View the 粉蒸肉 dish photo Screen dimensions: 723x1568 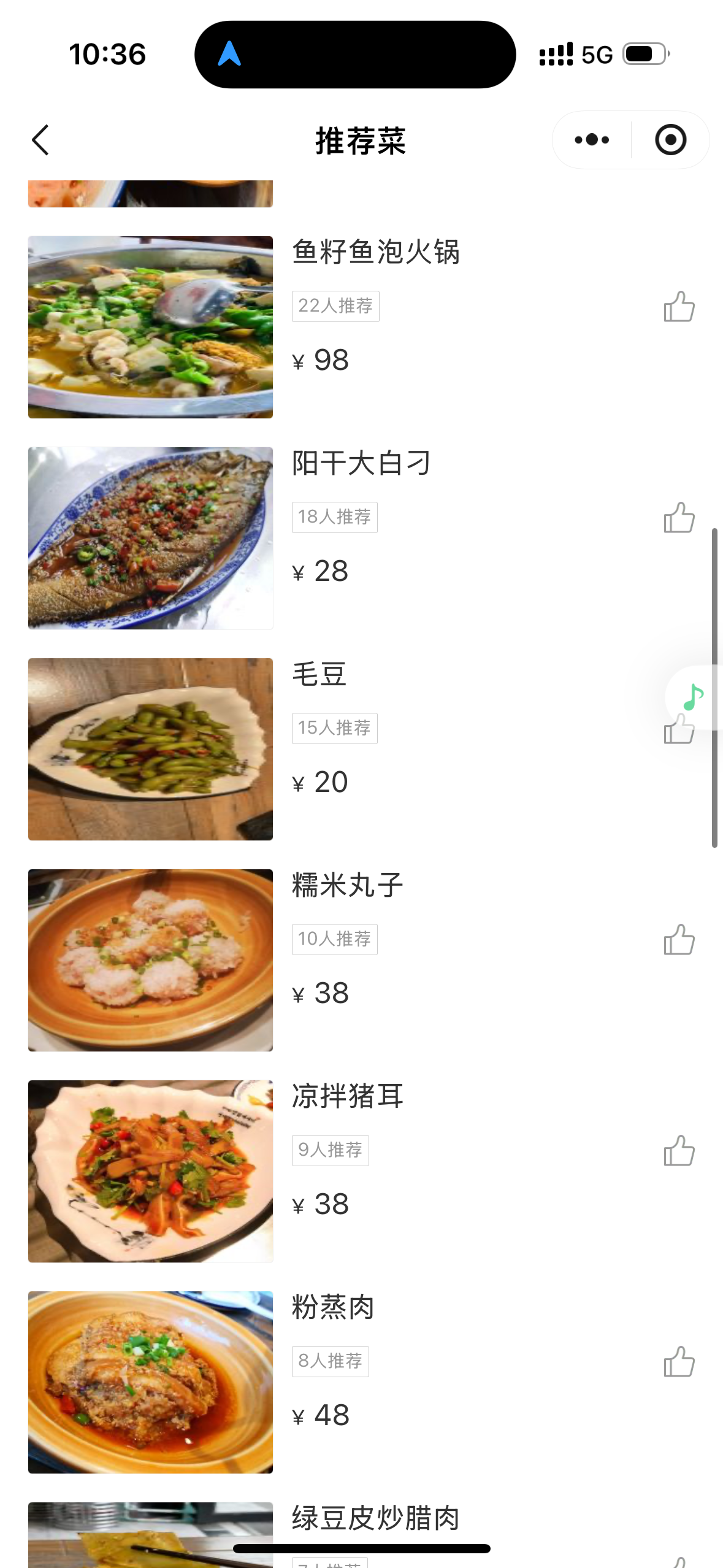coord(150,1382)
